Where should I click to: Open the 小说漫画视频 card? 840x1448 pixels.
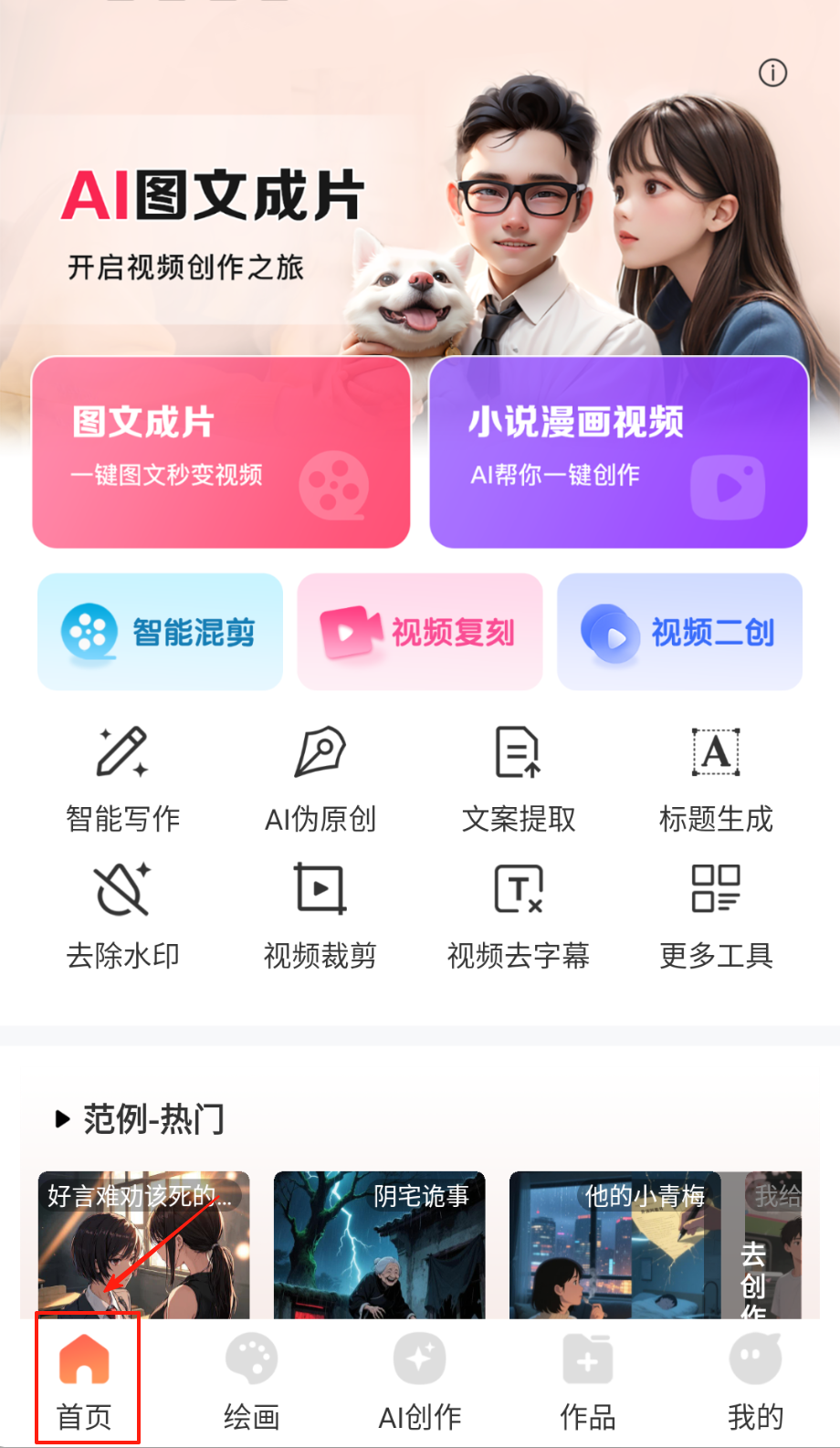click(618, 452)
